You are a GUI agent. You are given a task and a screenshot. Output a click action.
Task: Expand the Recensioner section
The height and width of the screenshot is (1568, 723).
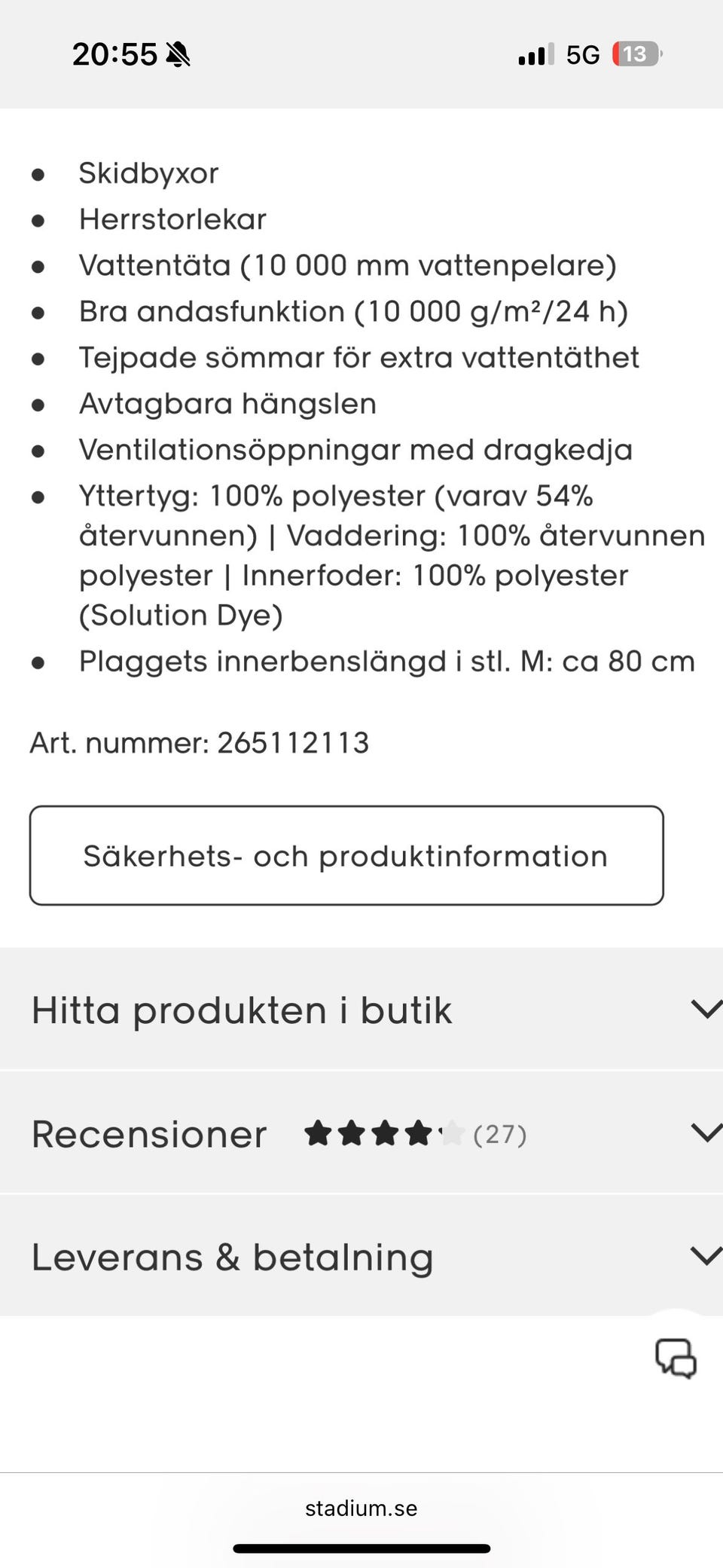706,1133
